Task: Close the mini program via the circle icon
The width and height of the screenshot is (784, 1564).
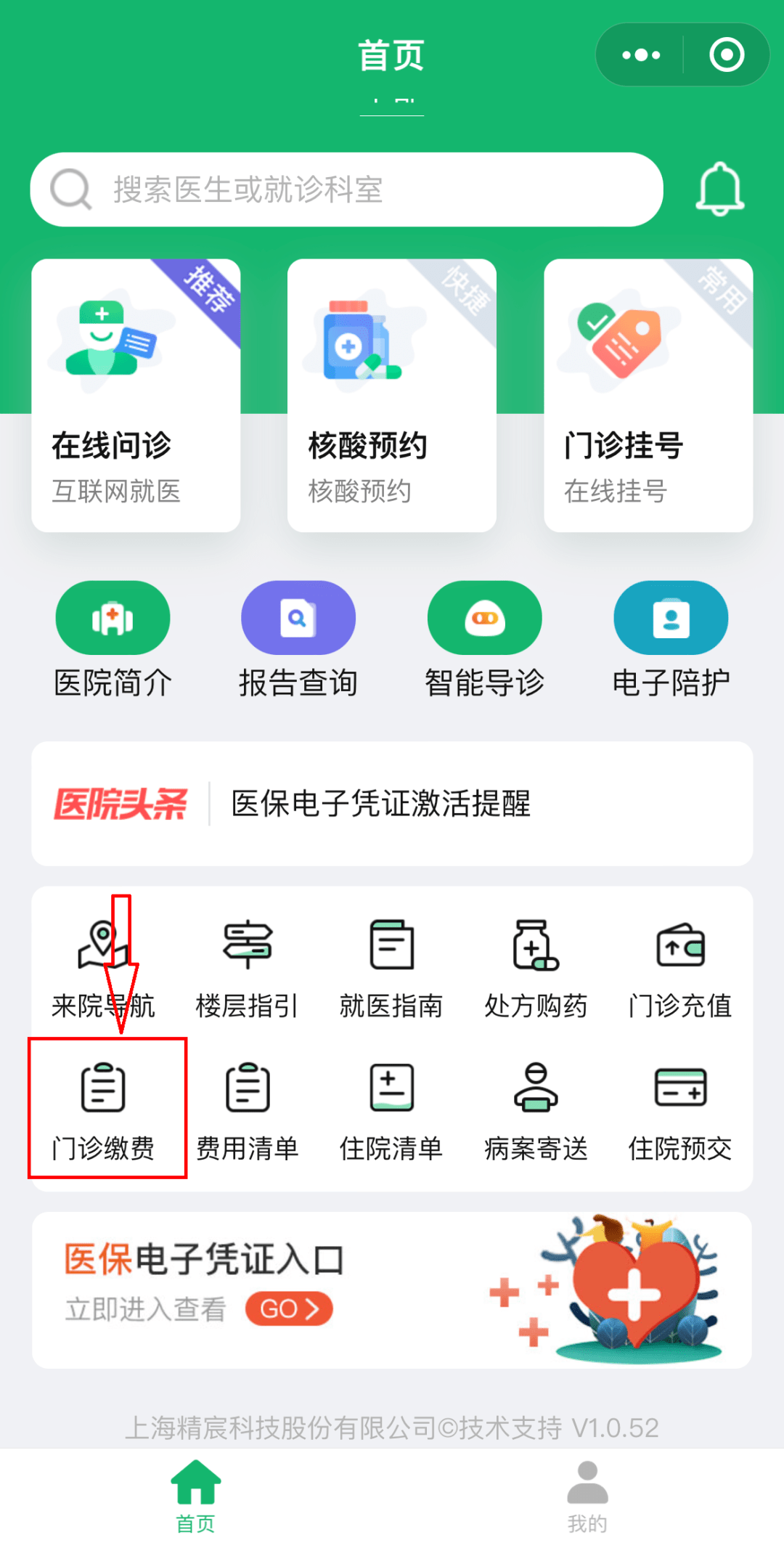Action: click(x=727, y=55)
